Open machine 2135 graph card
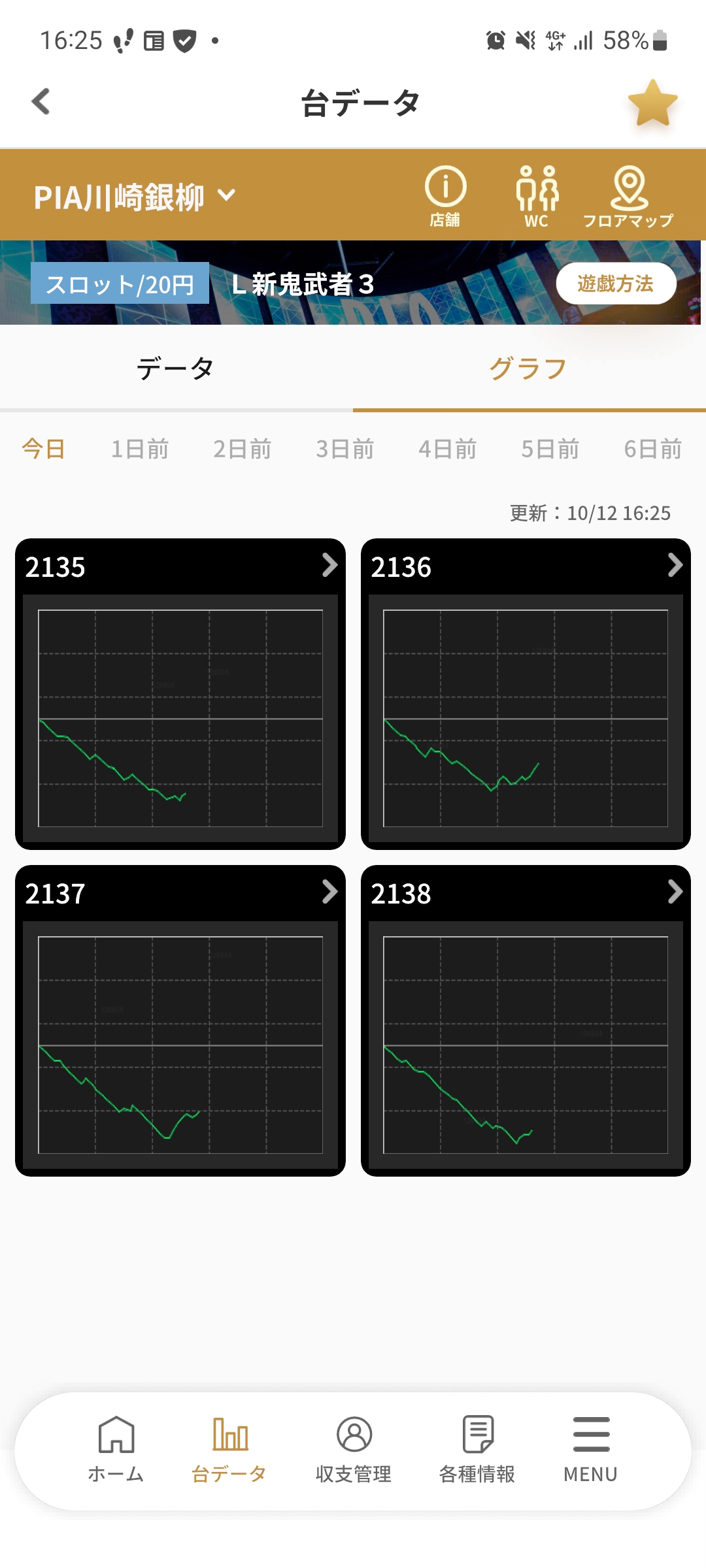 (x=180, y=694)
